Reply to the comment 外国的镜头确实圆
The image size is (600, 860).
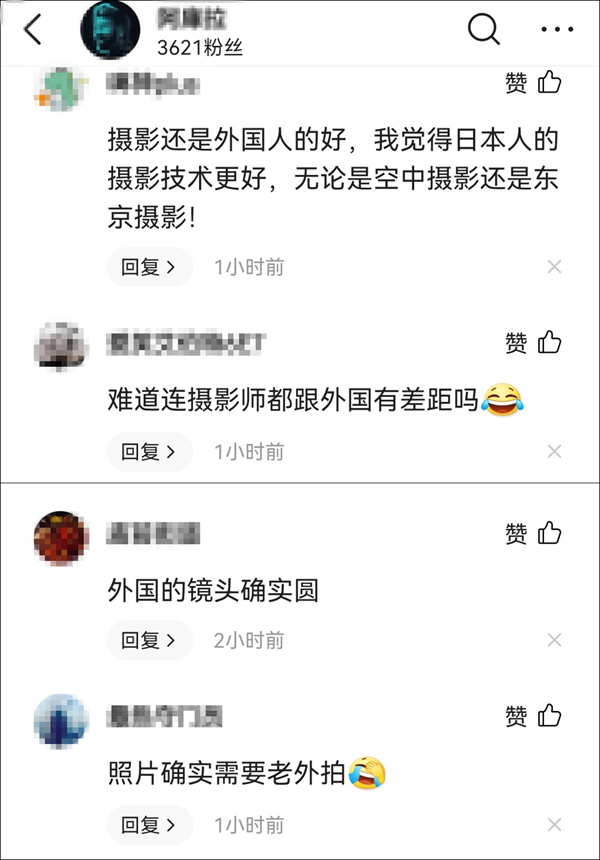click(x=149, y=640)
